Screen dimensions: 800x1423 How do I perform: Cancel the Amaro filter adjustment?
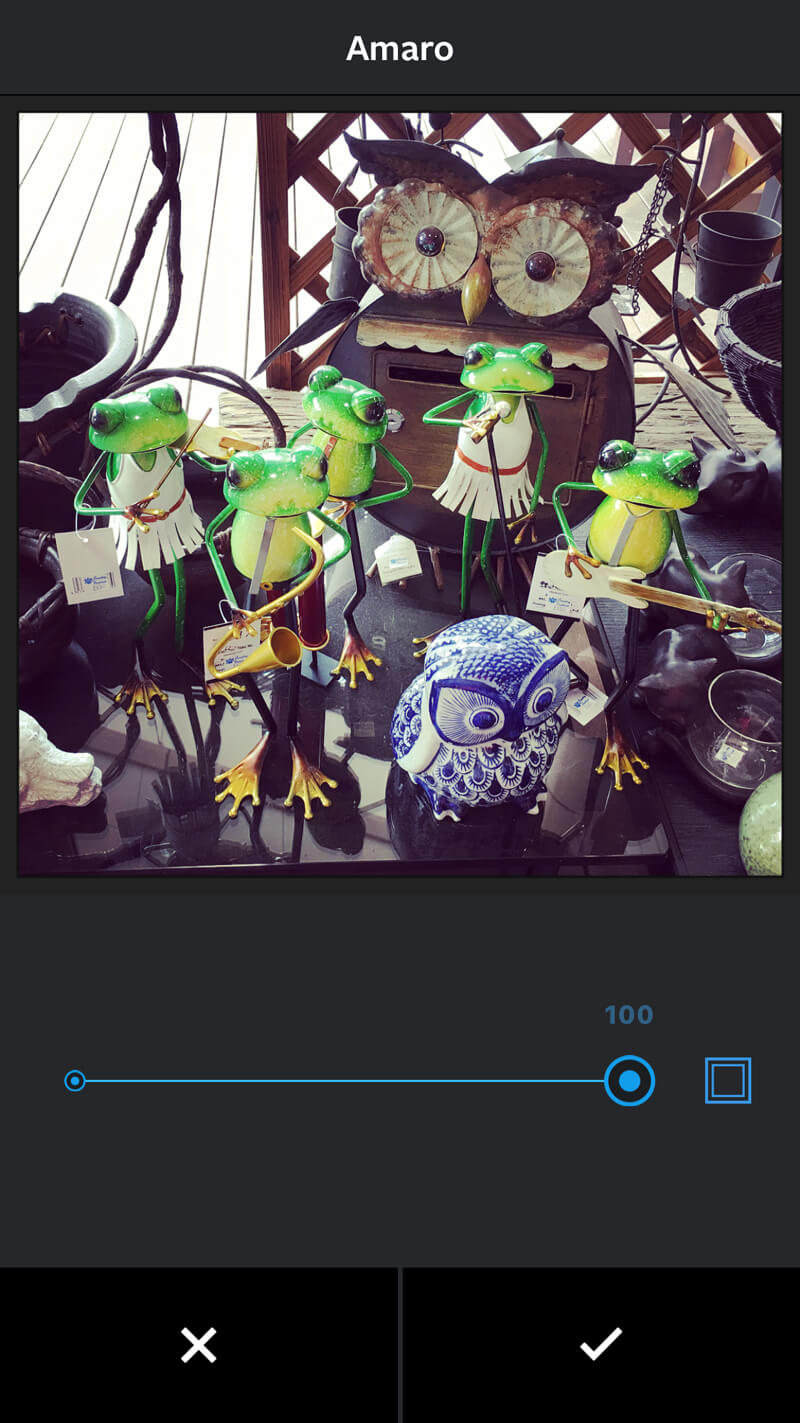[x=198, y=1345]
